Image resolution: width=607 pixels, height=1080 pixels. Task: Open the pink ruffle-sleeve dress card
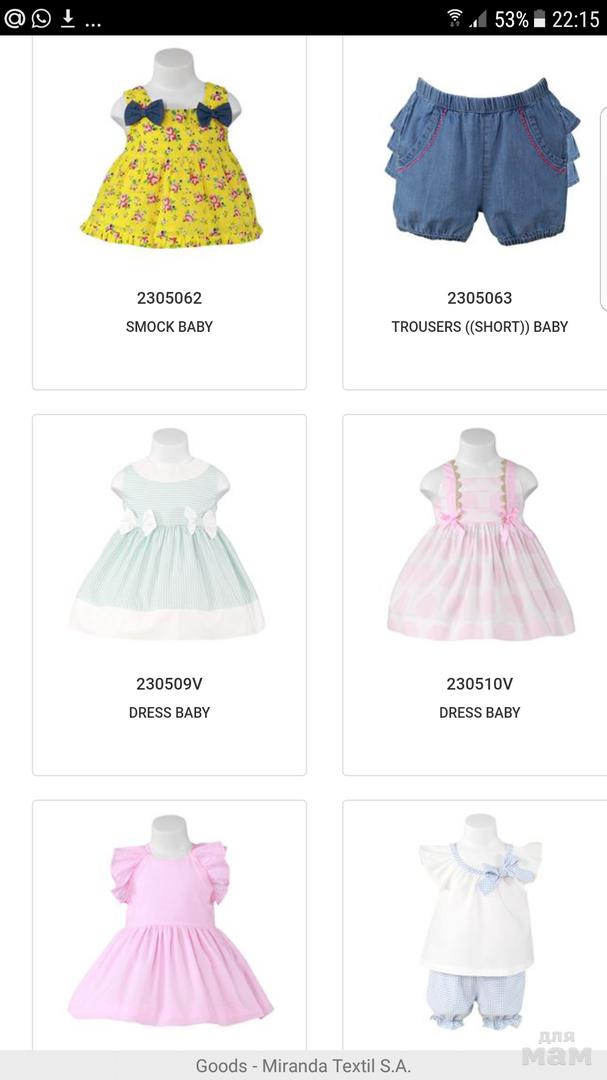(x=169, y=925)
